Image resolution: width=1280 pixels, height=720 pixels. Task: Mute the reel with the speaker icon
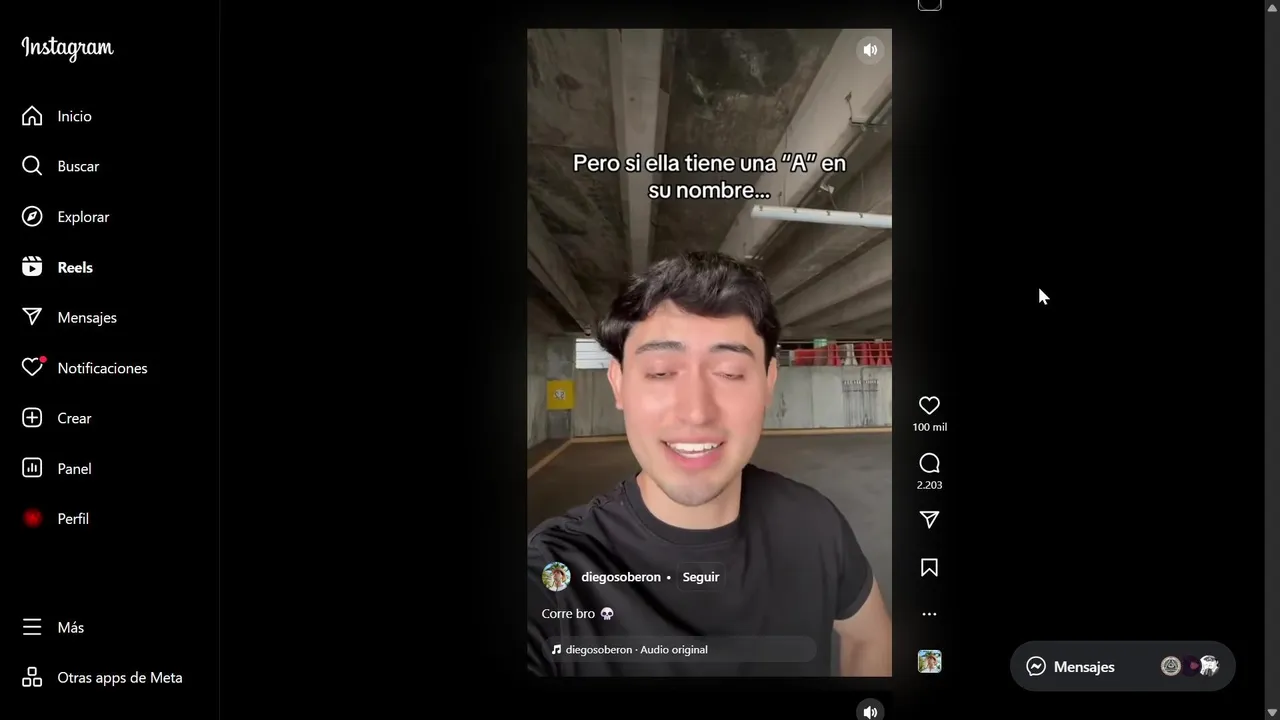coord(870,50)
